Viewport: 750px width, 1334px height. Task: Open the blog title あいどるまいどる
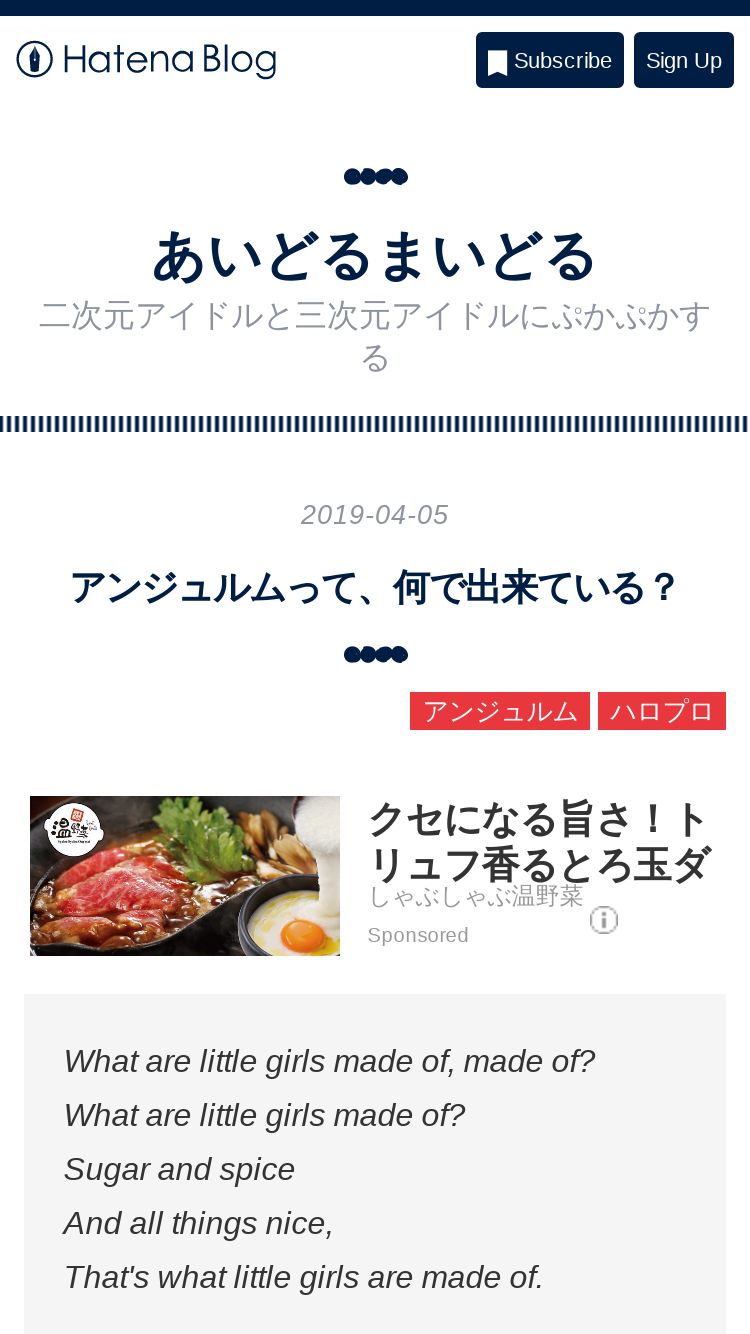(375, 256)
